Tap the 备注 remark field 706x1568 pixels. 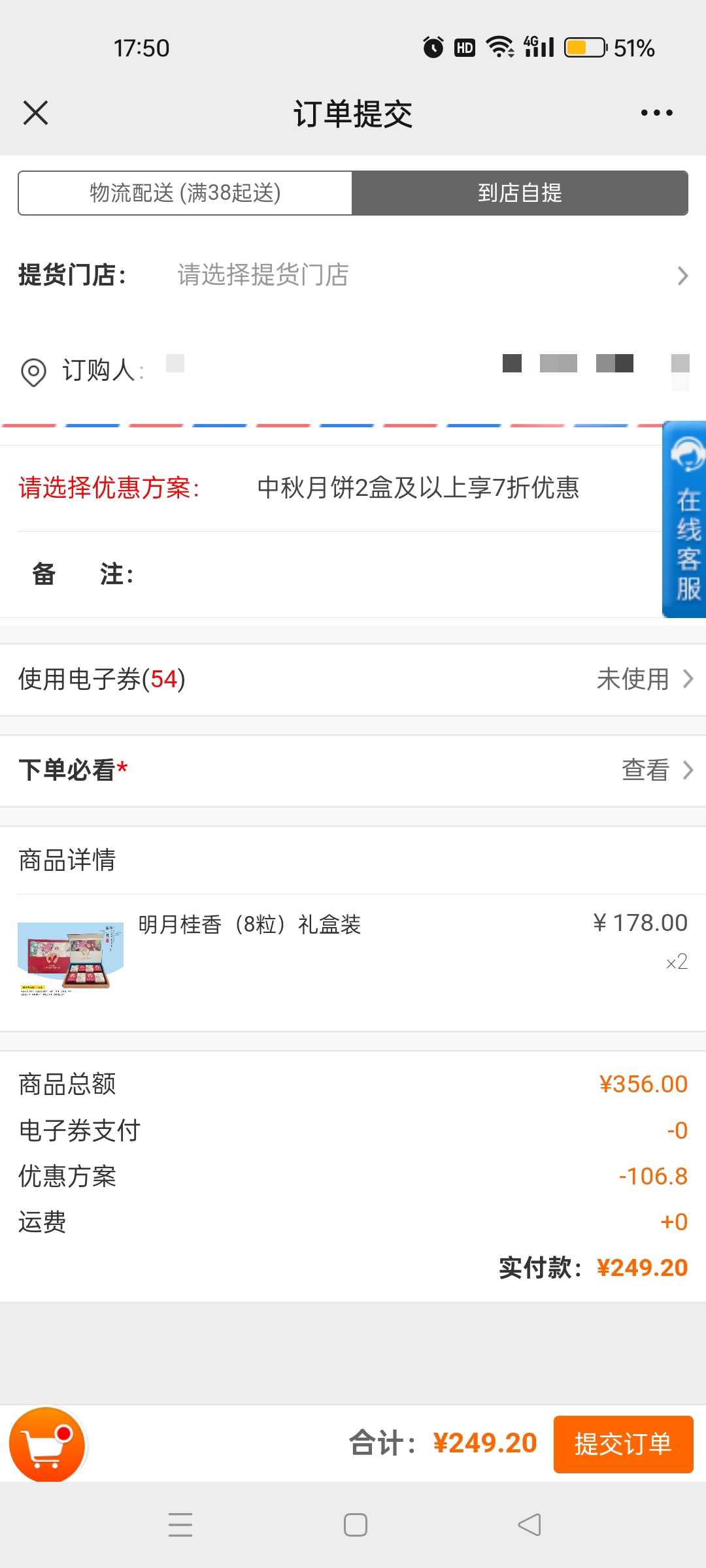point(392,574)
